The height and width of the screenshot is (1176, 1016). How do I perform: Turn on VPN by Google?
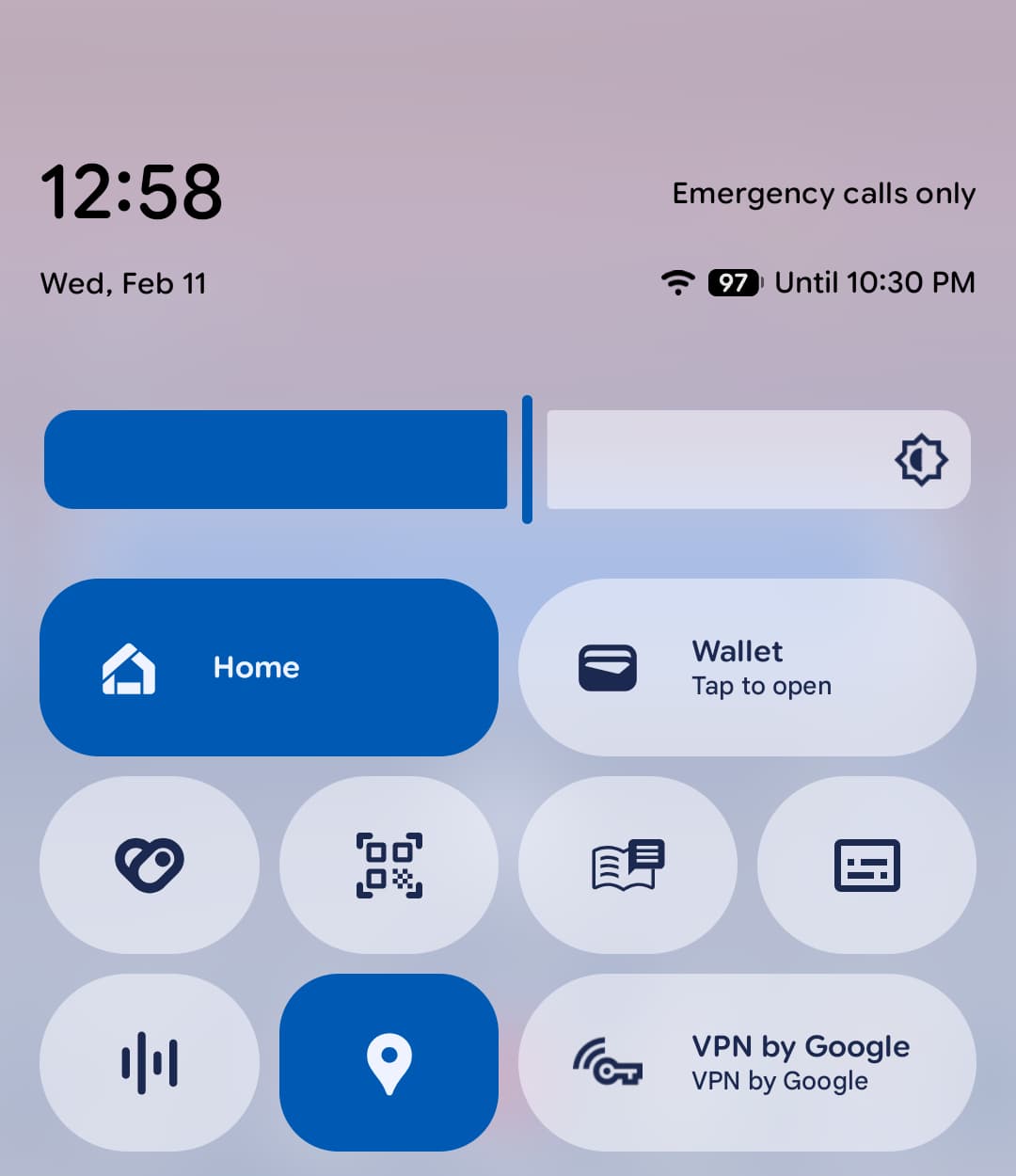[747, 1062]
